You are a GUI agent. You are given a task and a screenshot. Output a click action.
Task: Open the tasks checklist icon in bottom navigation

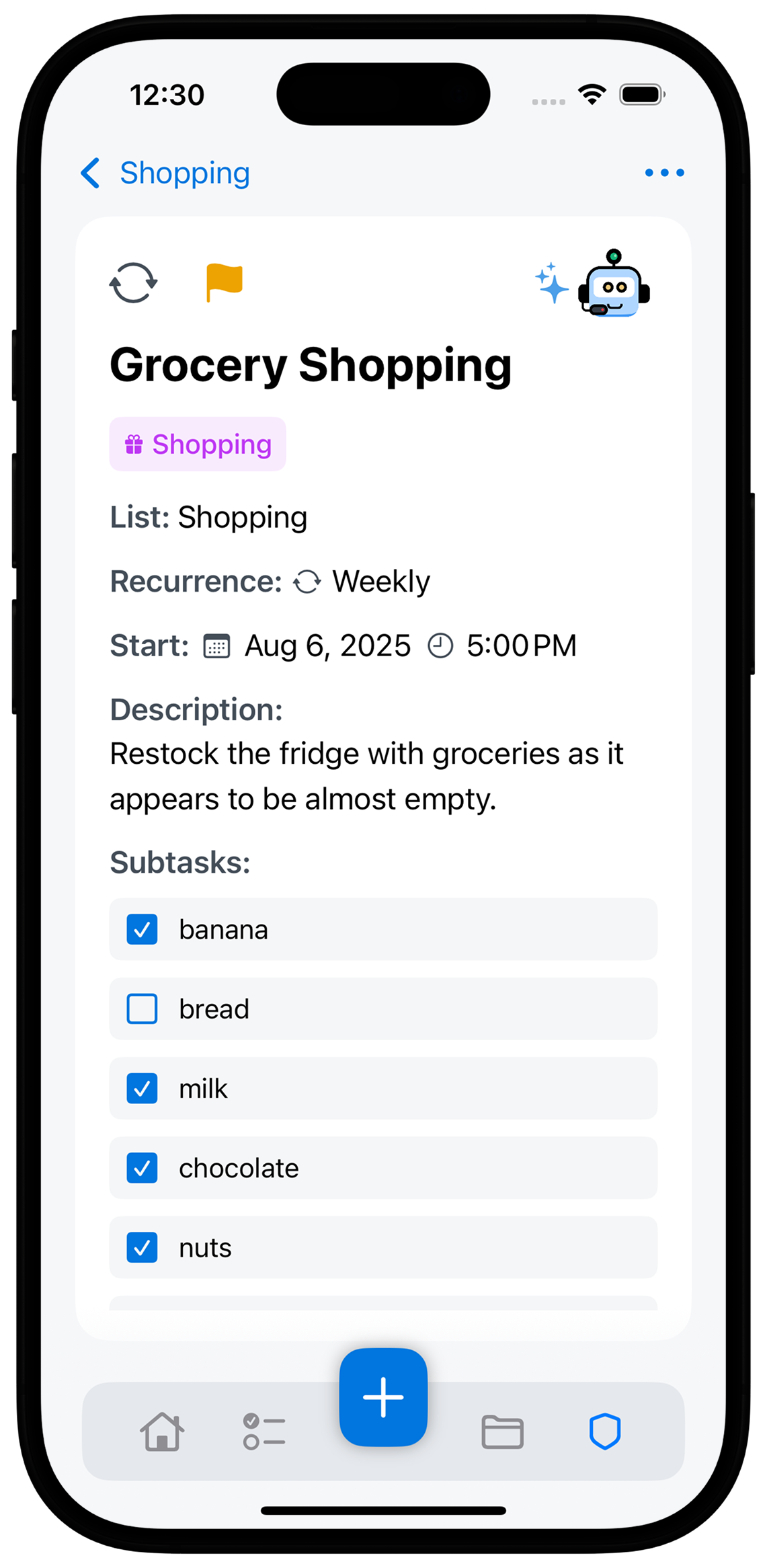point(264,1431)
